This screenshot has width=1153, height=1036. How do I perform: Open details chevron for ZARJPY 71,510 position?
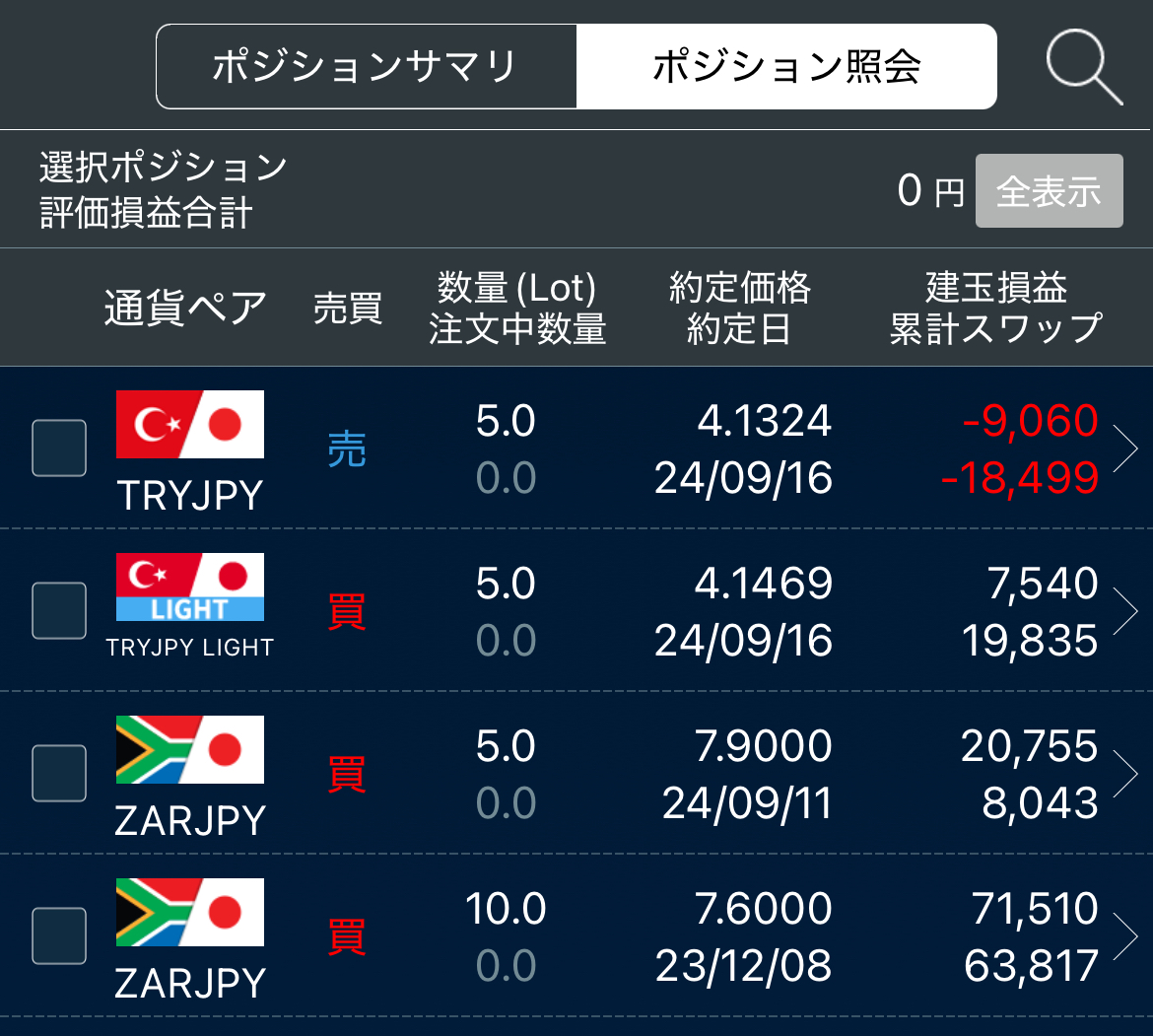click(1125, 935)
